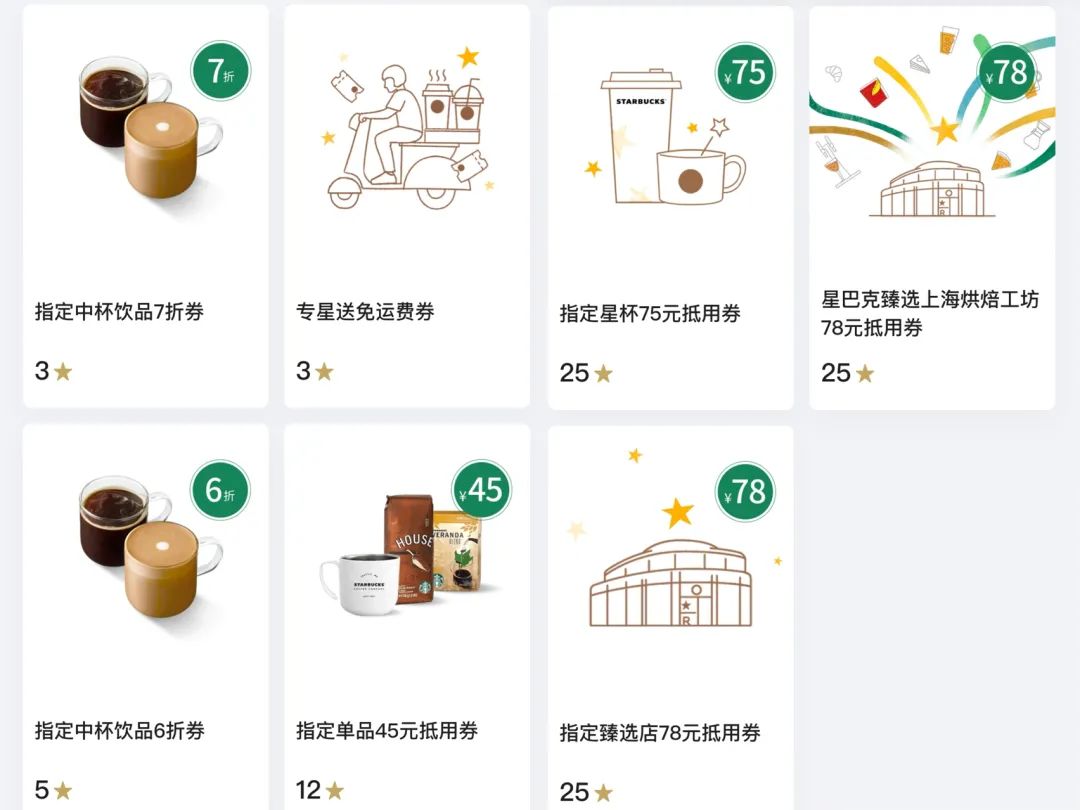Select the 专星送免运费券 reward card
The width and height of the screenshot is (1080, 810).
[x=407, y=207]
